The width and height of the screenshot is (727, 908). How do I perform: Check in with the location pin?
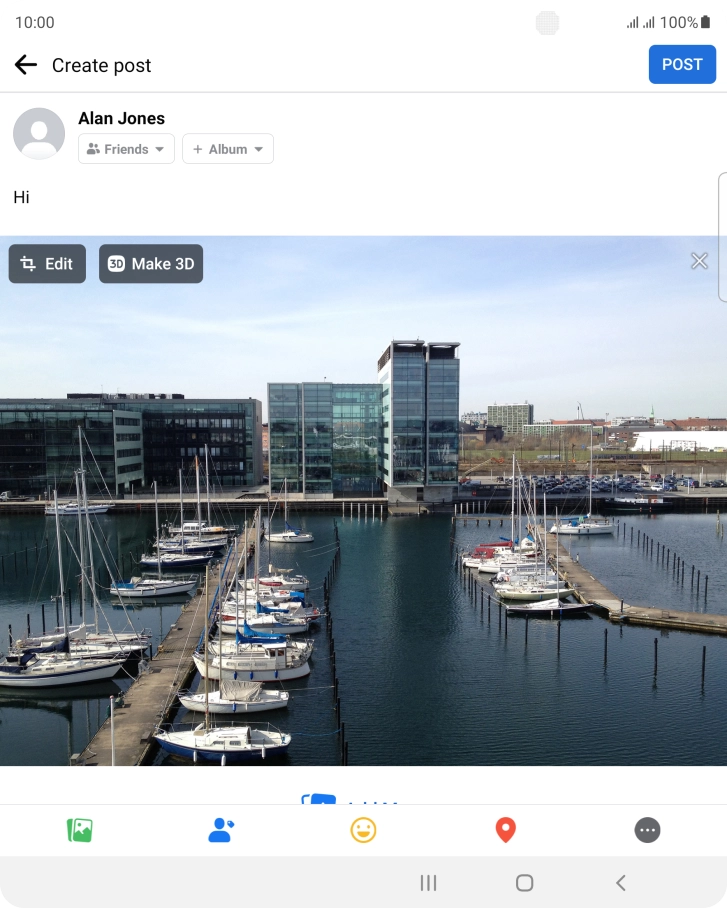tap(506, 830)
